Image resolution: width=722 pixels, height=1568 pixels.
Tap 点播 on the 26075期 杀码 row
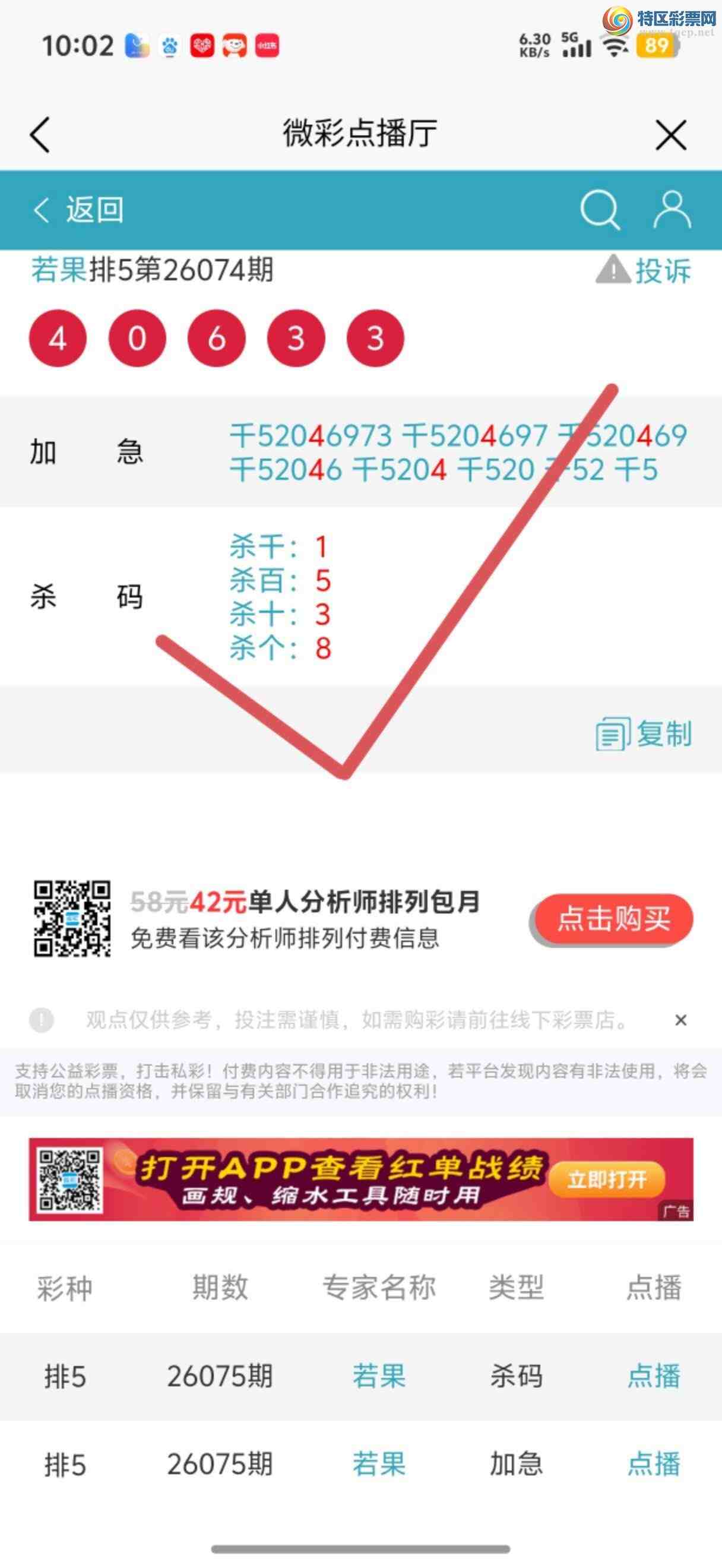654,1376
